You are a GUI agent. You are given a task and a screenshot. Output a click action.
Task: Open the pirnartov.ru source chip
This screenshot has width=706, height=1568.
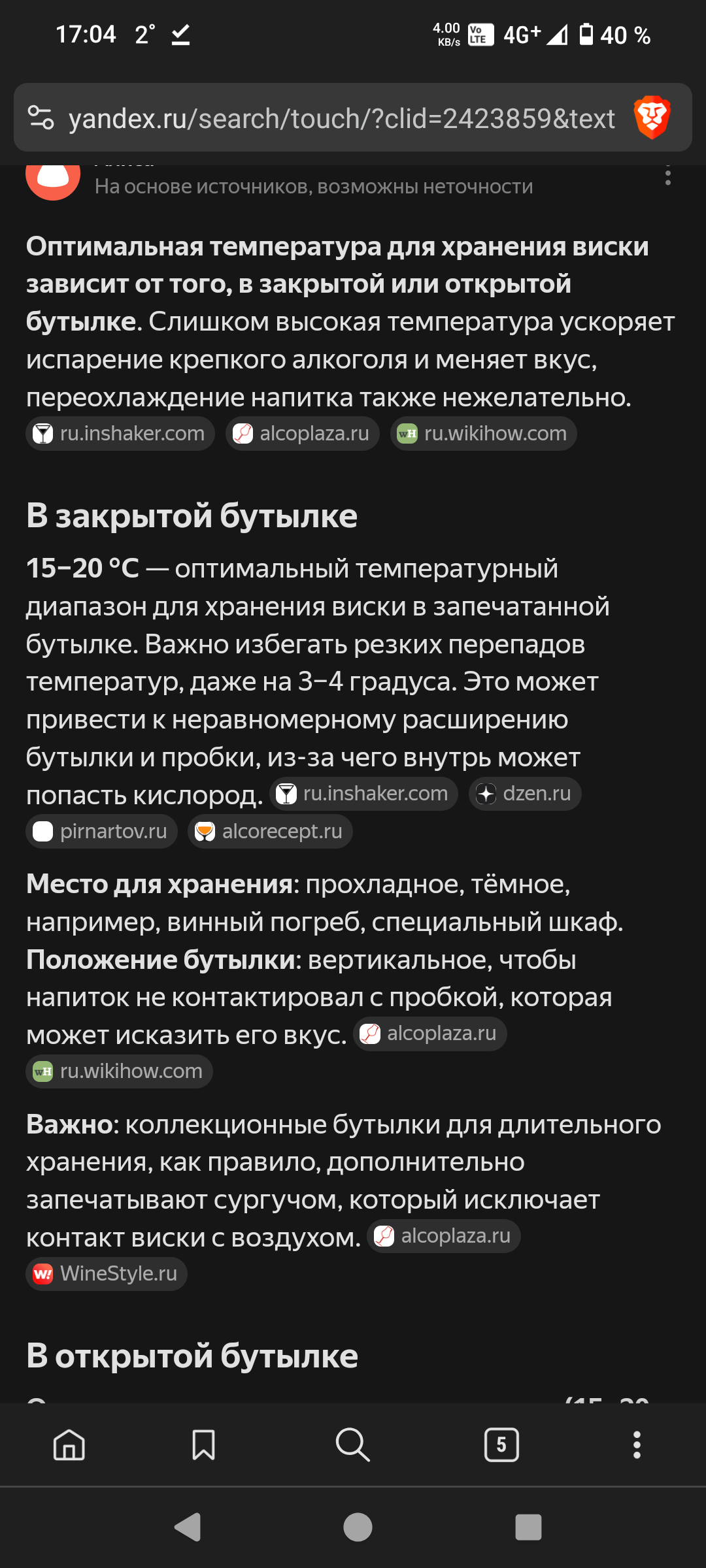click(102, 832)
